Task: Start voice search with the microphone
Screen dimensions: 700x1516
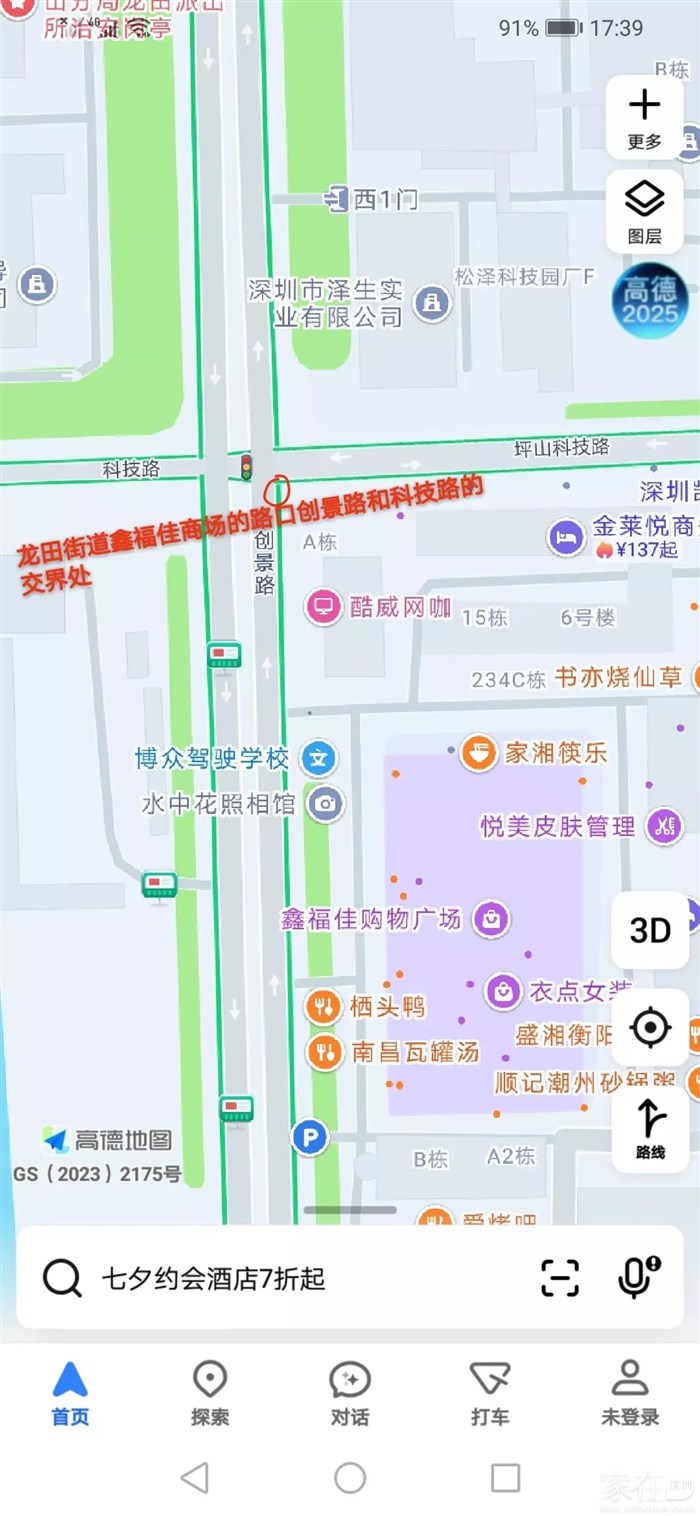Action: 637,1277
